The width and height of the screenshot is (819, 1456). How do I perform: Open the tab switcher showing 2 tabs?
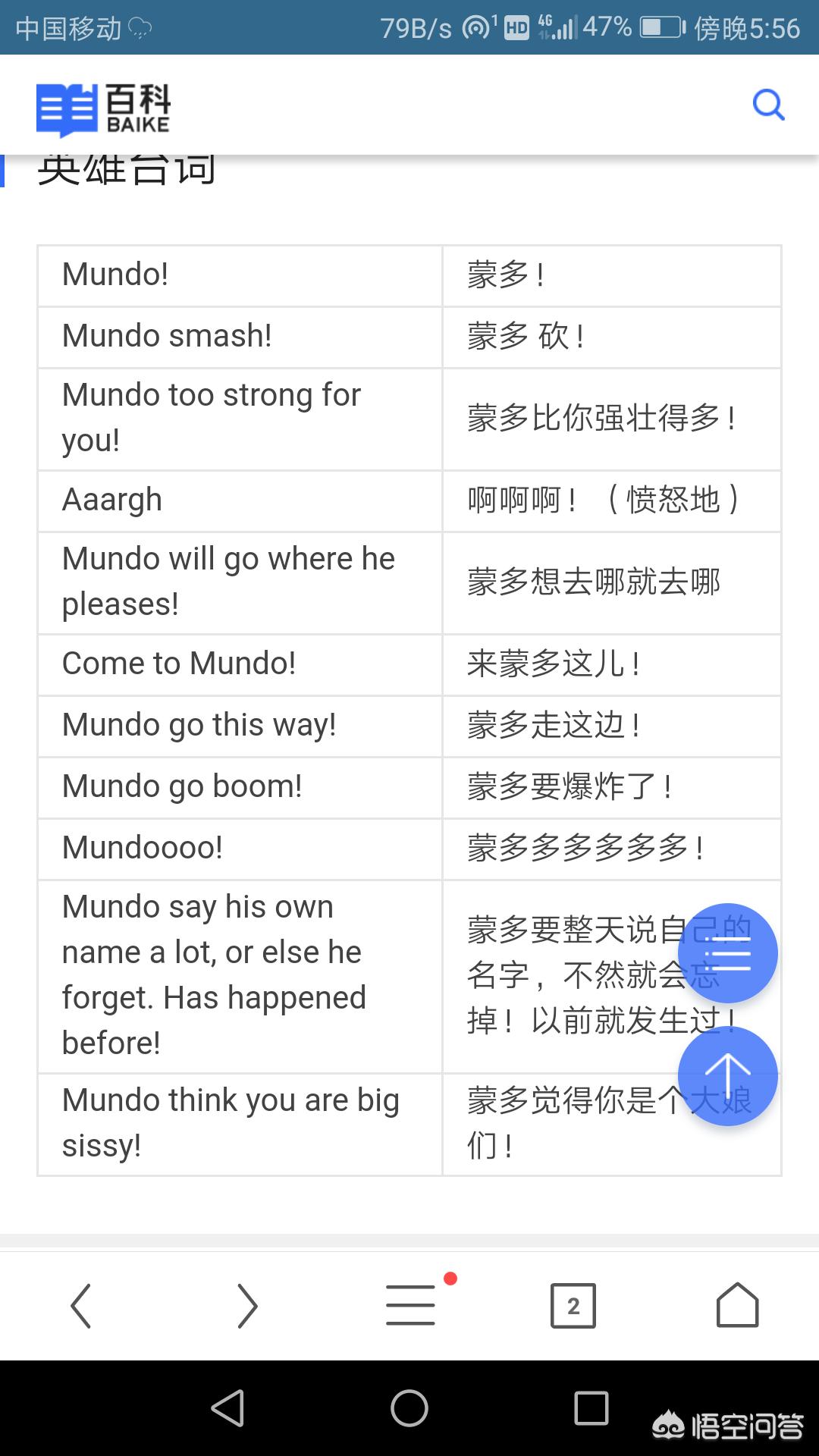[x=573, y=1305]
